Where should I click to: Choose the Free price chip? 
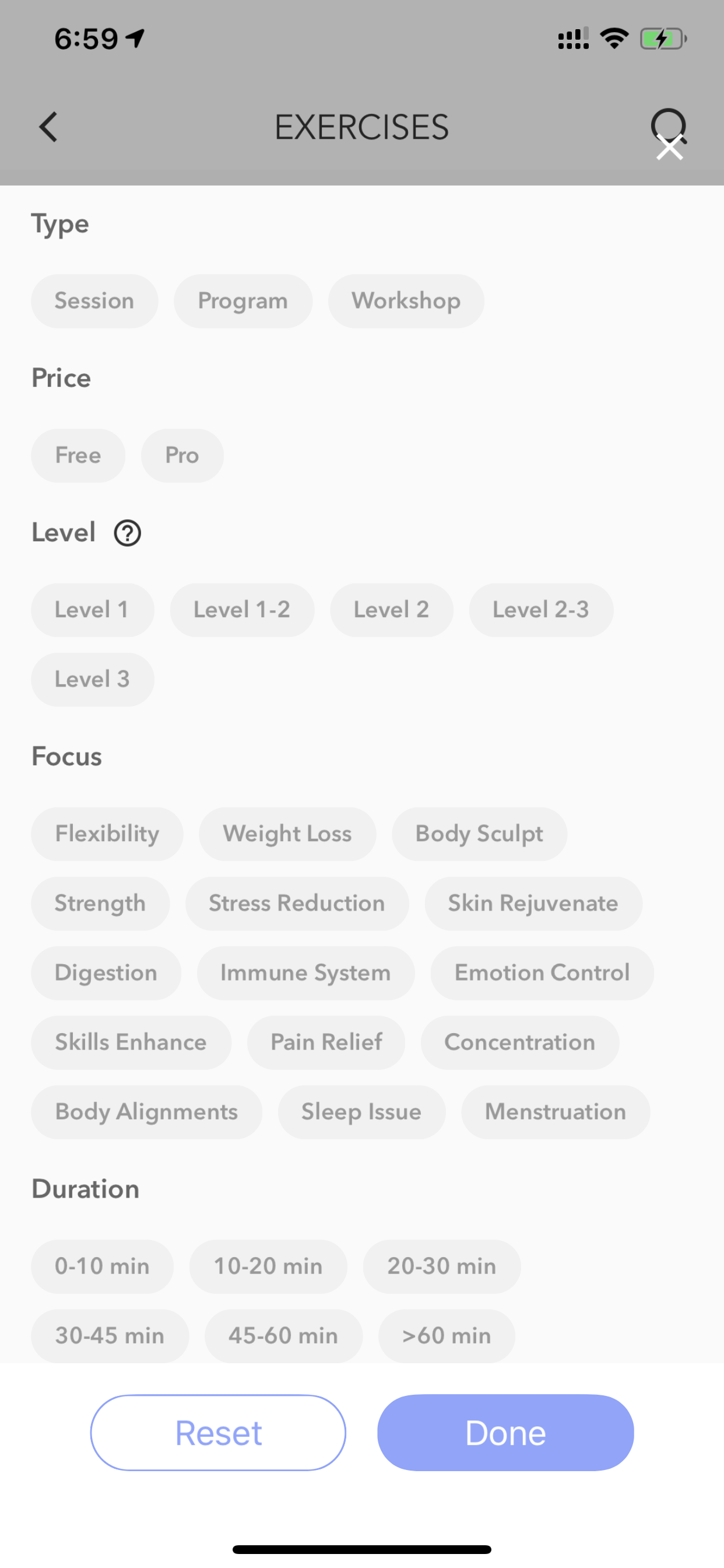78,456
